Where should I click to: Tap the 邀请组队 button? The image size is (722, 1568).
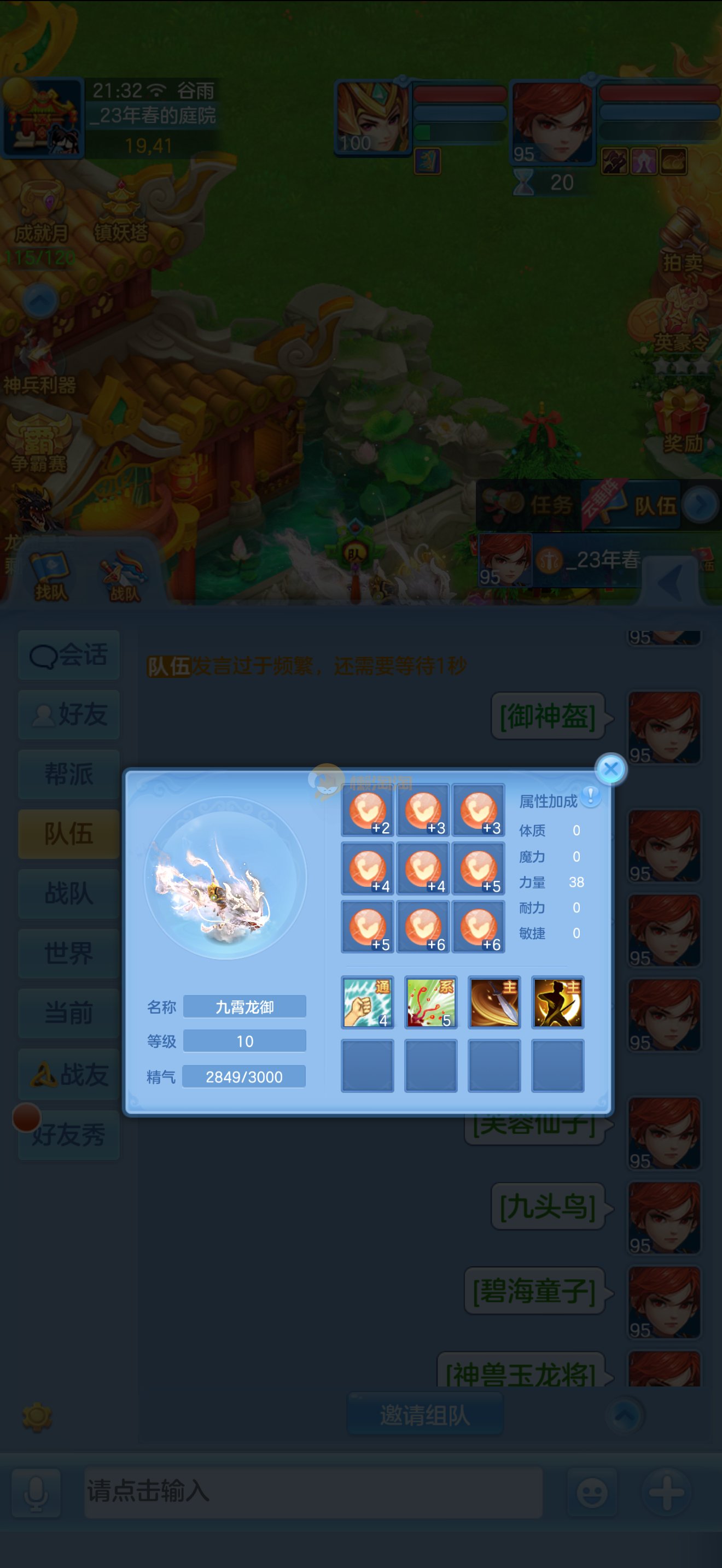425,1415
